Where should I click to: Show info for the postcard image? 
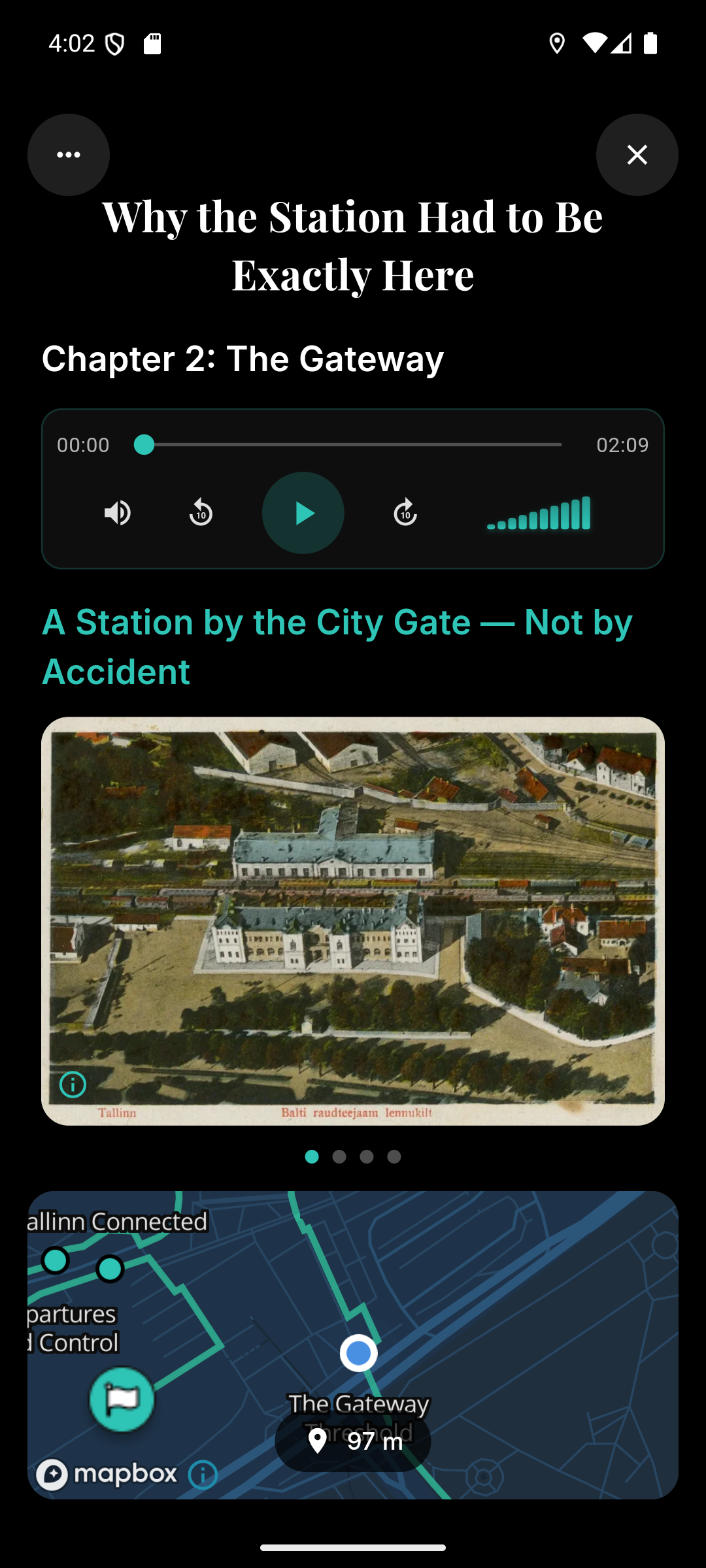tap(73, 1085)
